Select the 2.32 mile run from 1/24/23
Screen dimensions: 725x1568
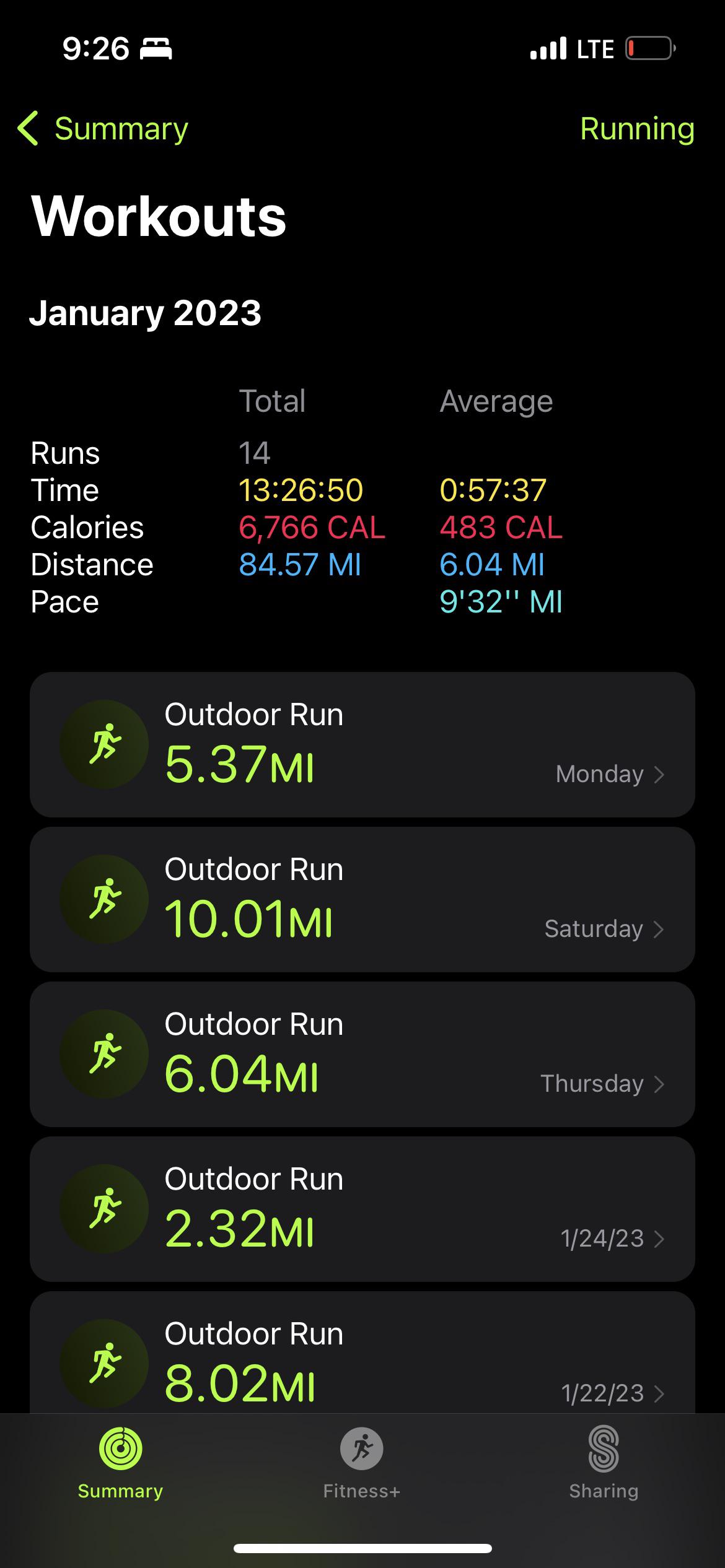click(x=362, y=1209)
